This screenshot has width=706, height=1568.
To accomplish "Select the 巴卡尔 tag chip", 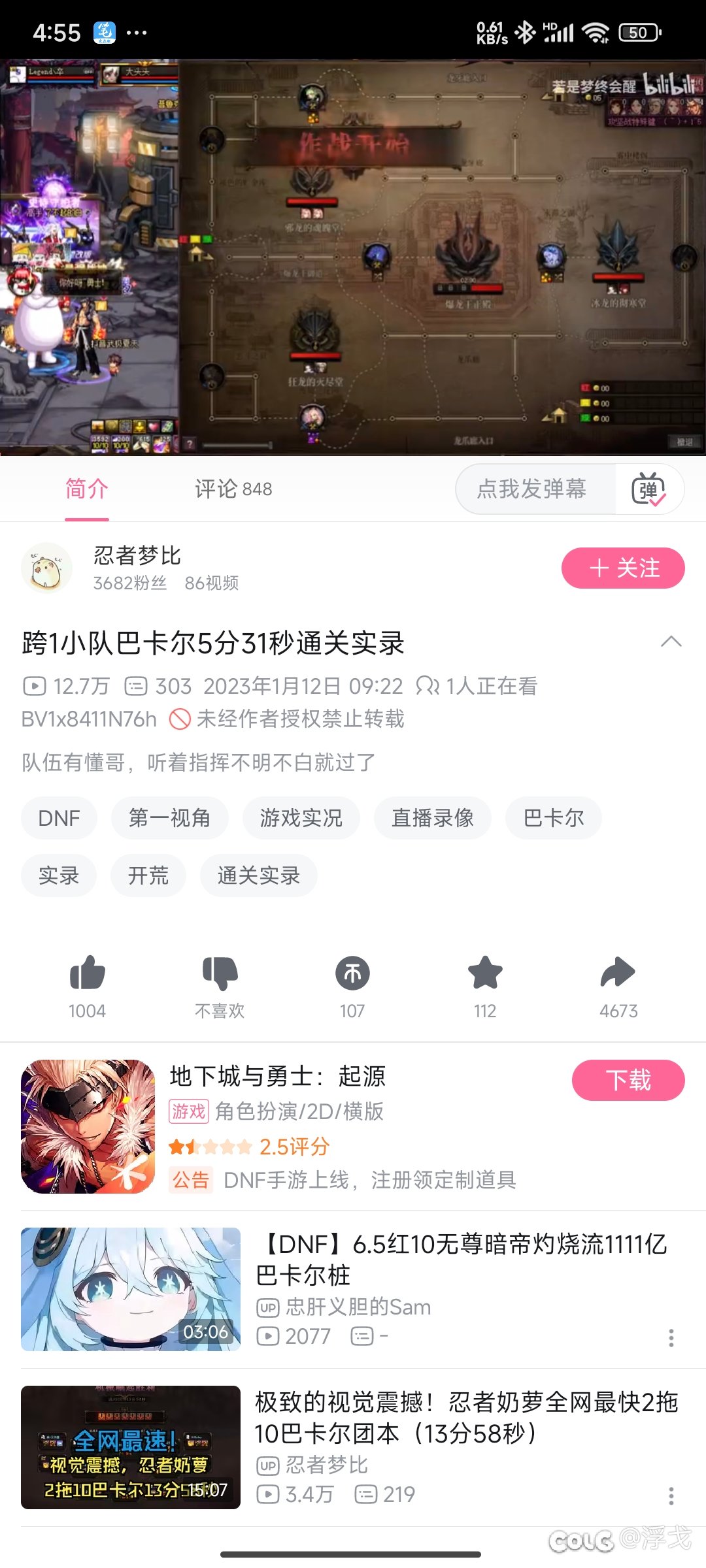I will (x=554, y=818).
